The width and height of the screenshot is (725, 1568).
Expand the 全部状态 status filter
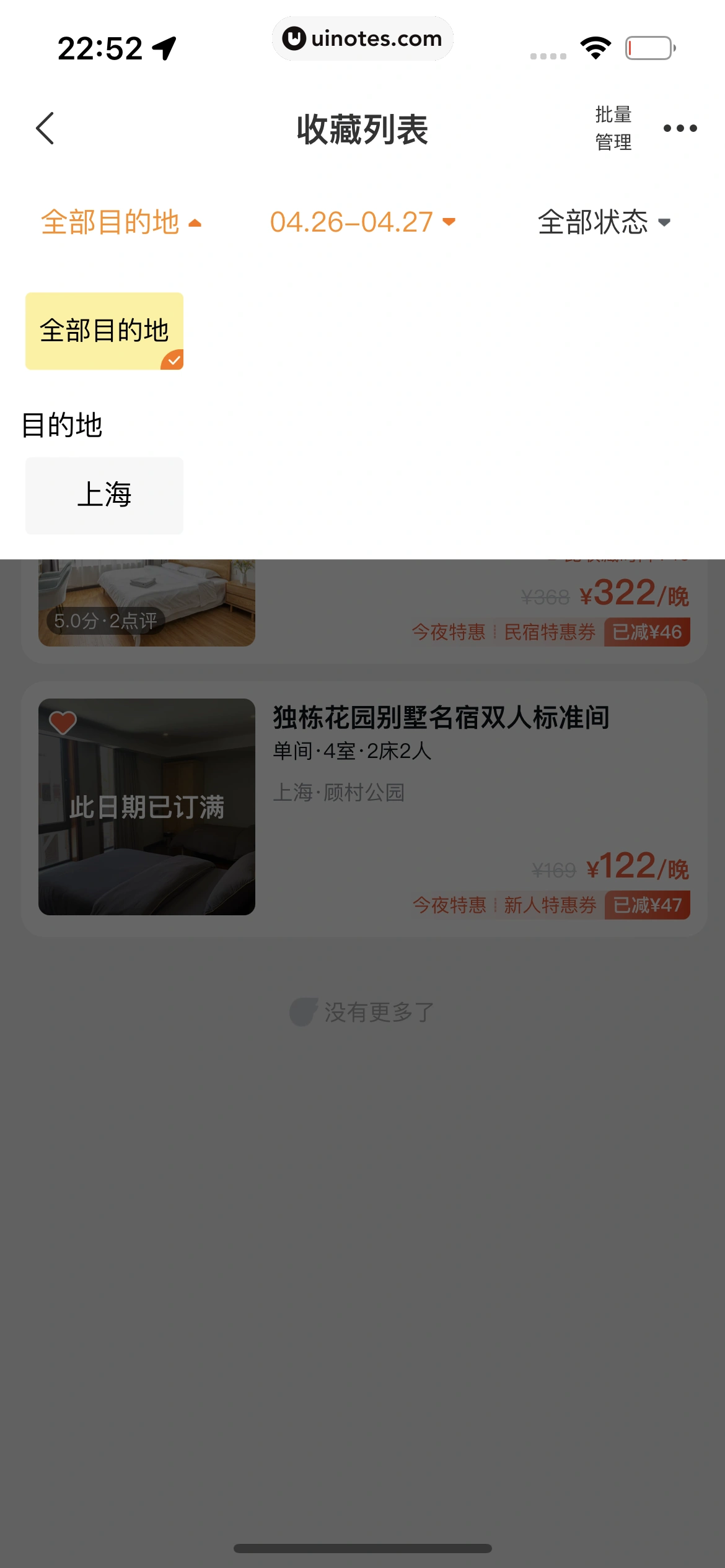click(x=604, y=222)
